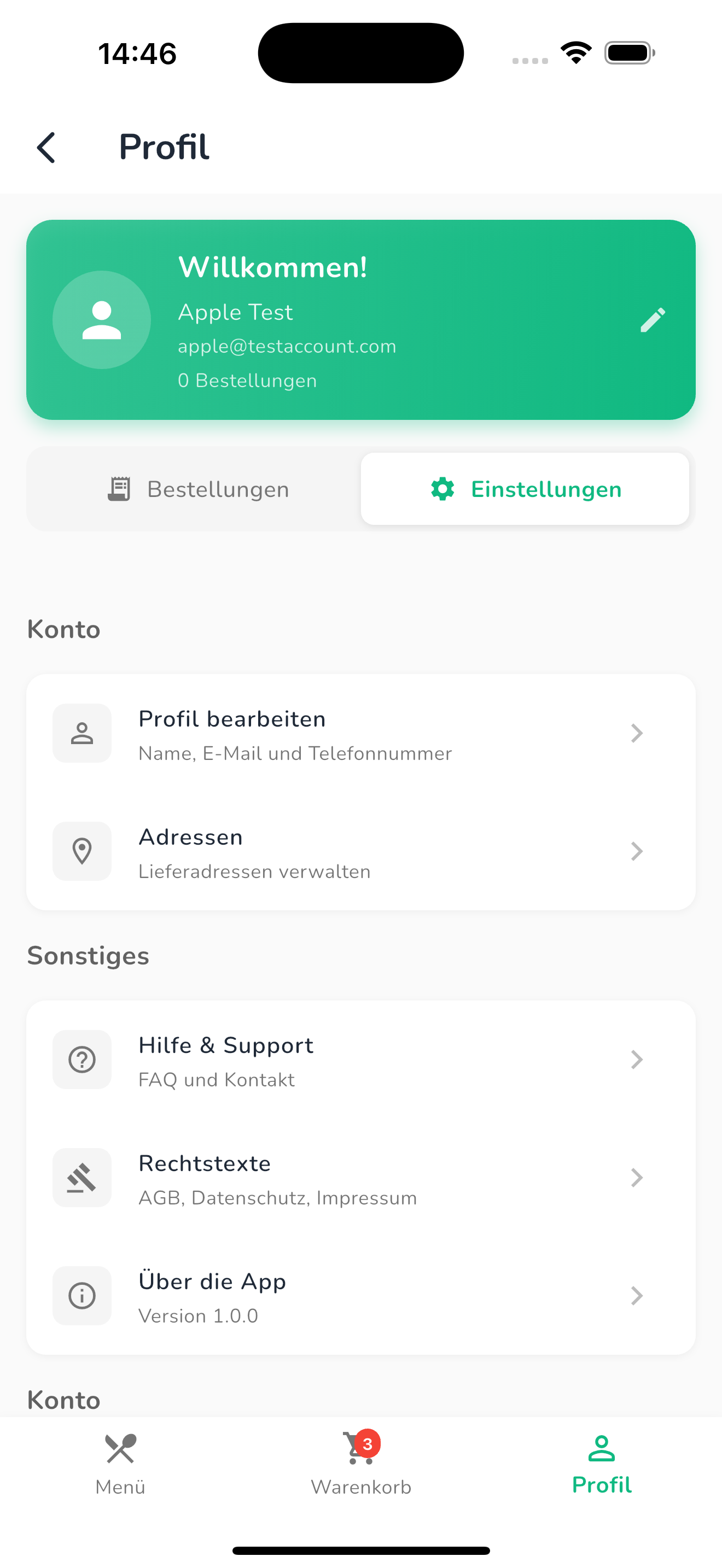Switch to the Einstellungen tab

(524, 489)
